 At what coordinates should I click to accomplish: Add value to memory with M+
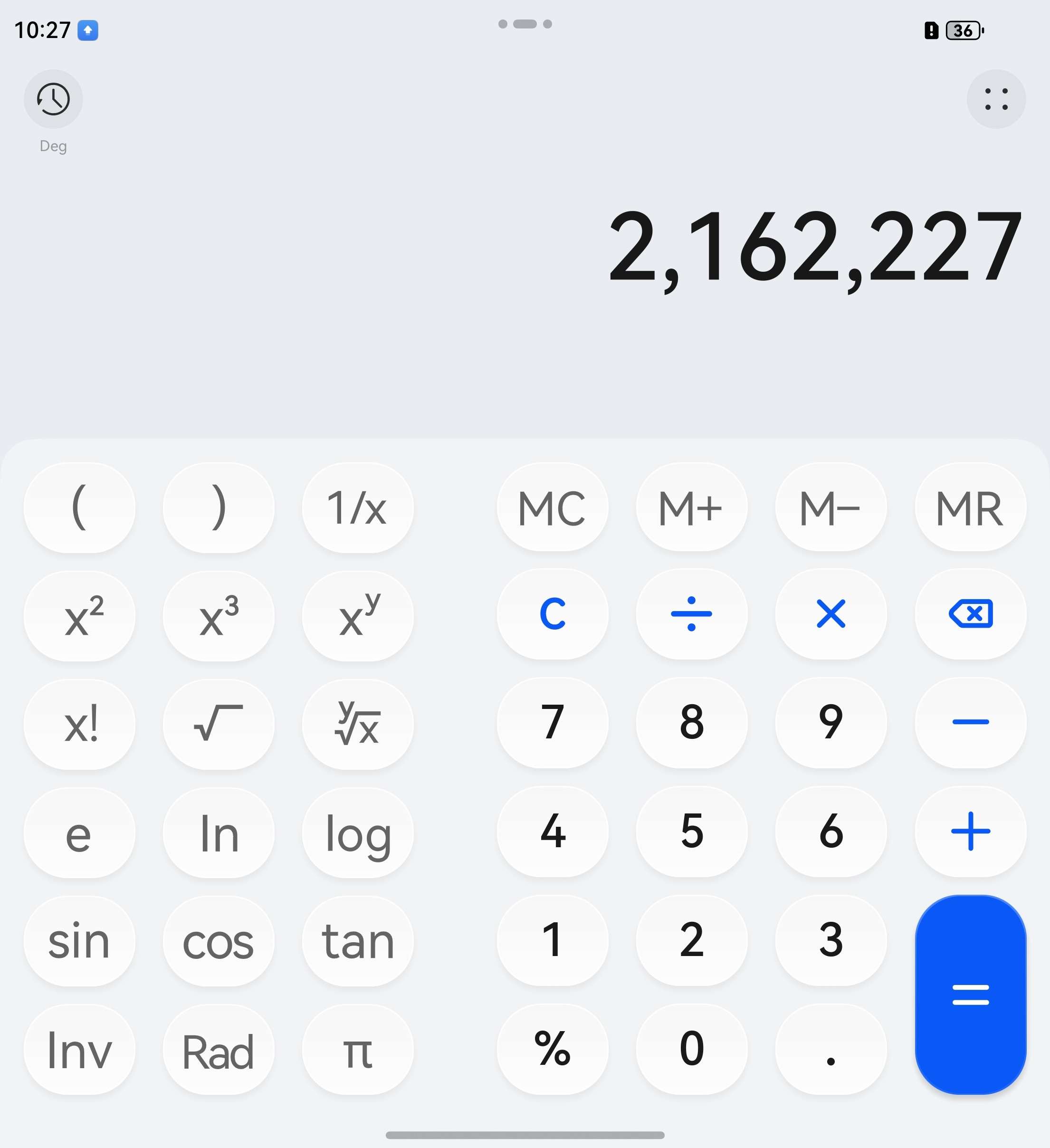pos(692,508)
